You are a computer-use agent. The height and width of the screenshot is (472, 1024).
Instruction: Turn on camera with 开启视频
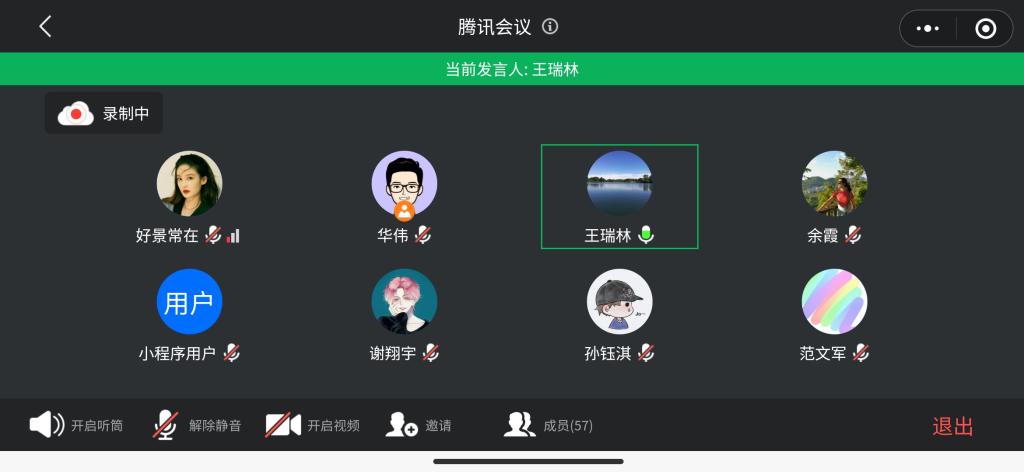pyautogui.click(x=312, y=425)
